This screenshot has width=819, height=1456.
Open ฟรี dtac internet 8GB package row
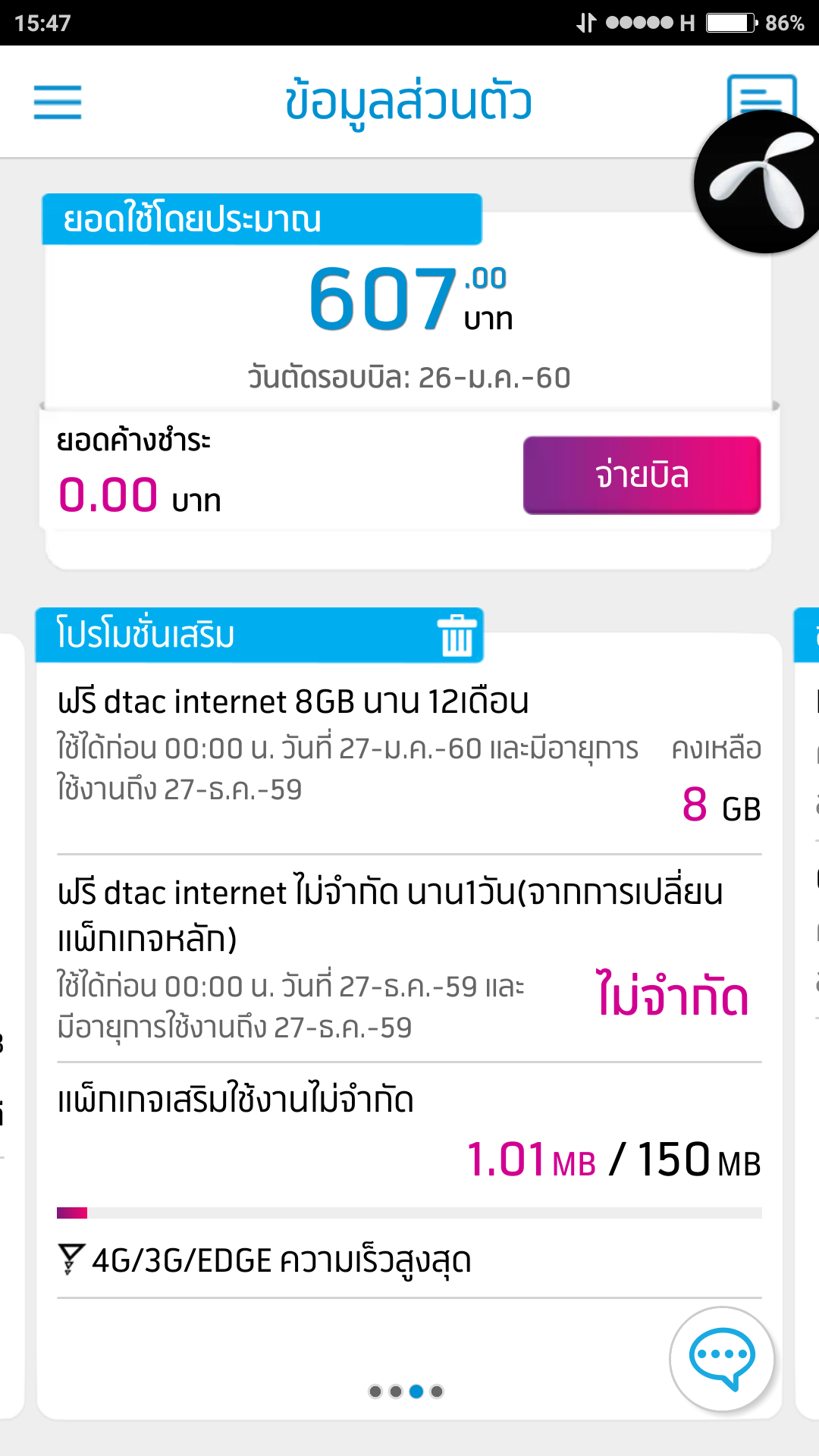[x=409, y=758]
